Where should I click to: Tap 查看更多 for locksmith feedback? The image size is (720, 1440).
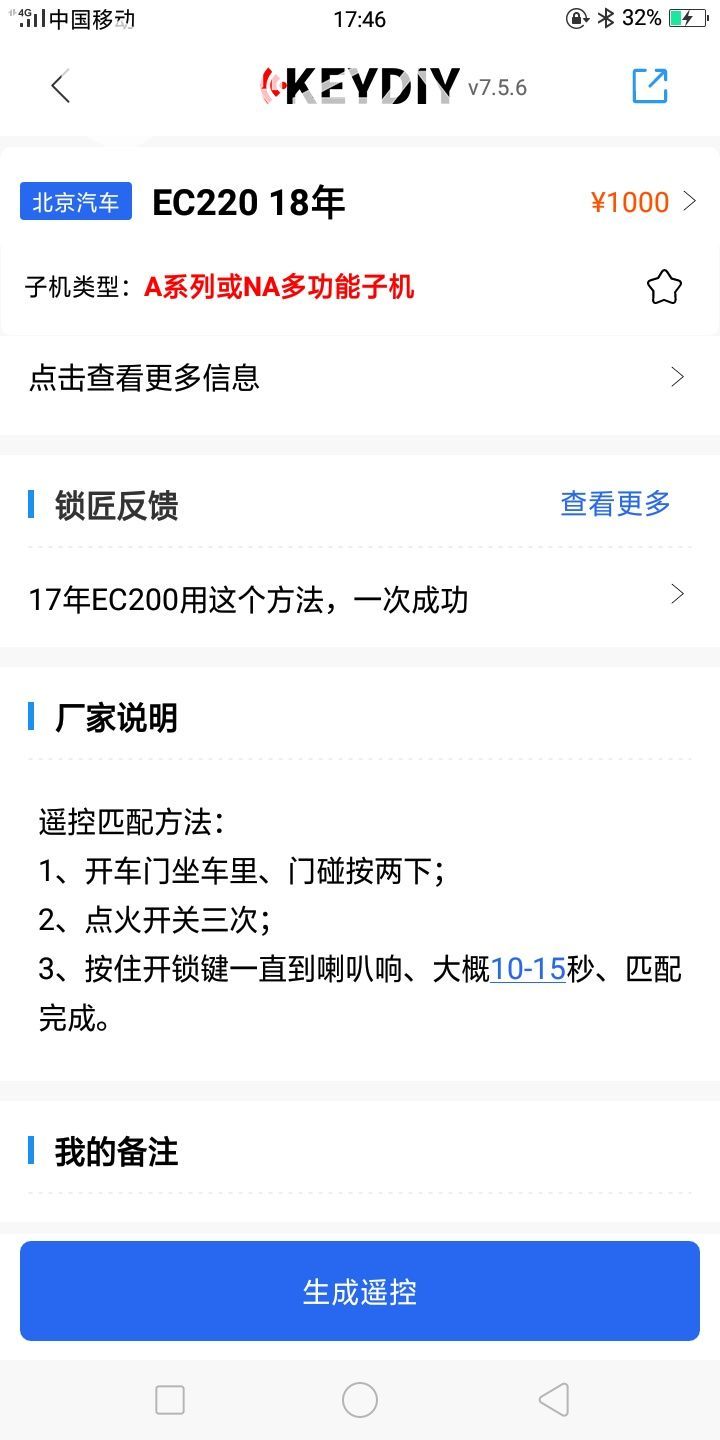[615, 504]
